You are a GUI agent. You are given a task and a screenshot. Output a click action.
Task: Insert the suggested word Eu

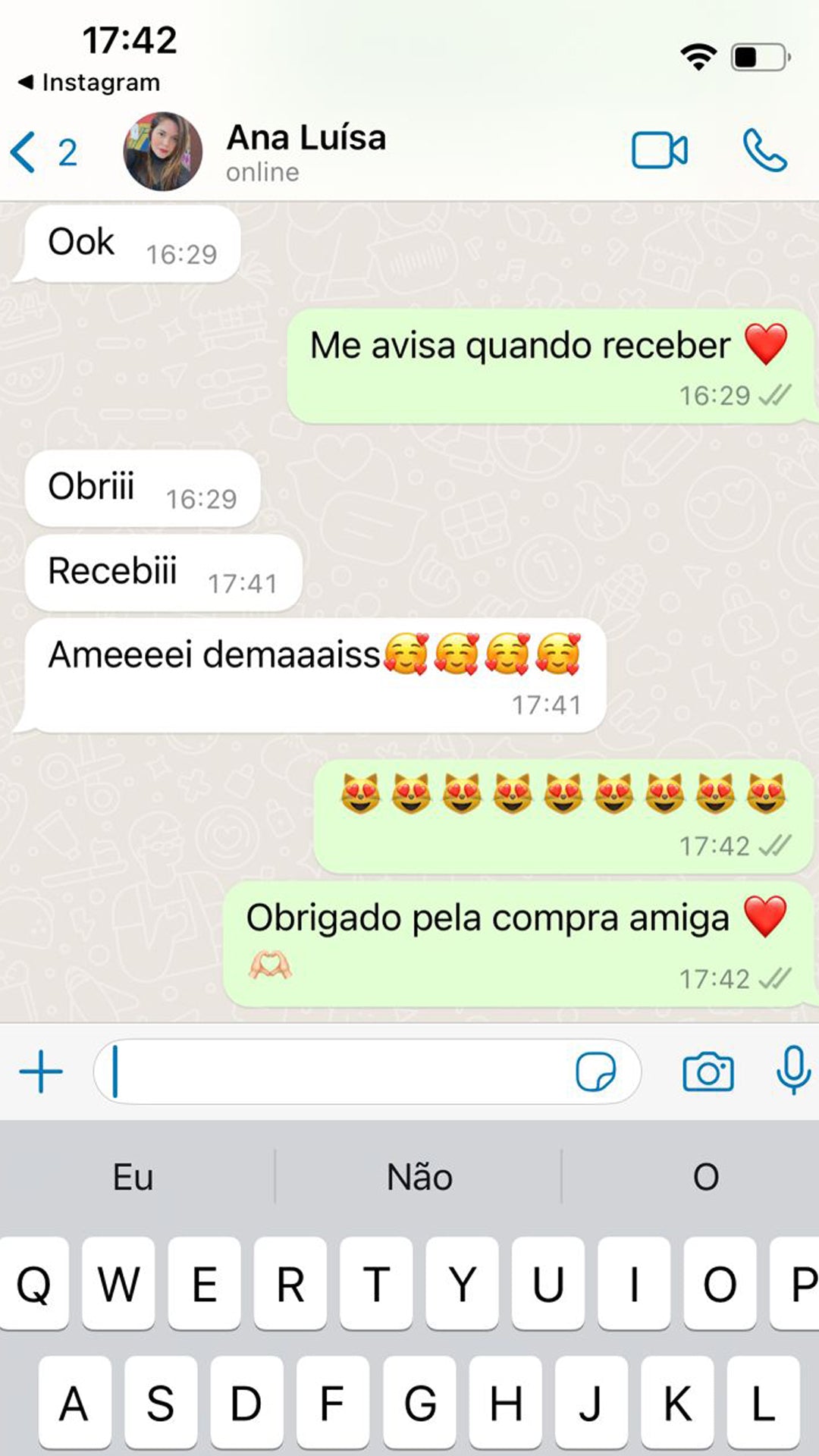click(133, 1178)
